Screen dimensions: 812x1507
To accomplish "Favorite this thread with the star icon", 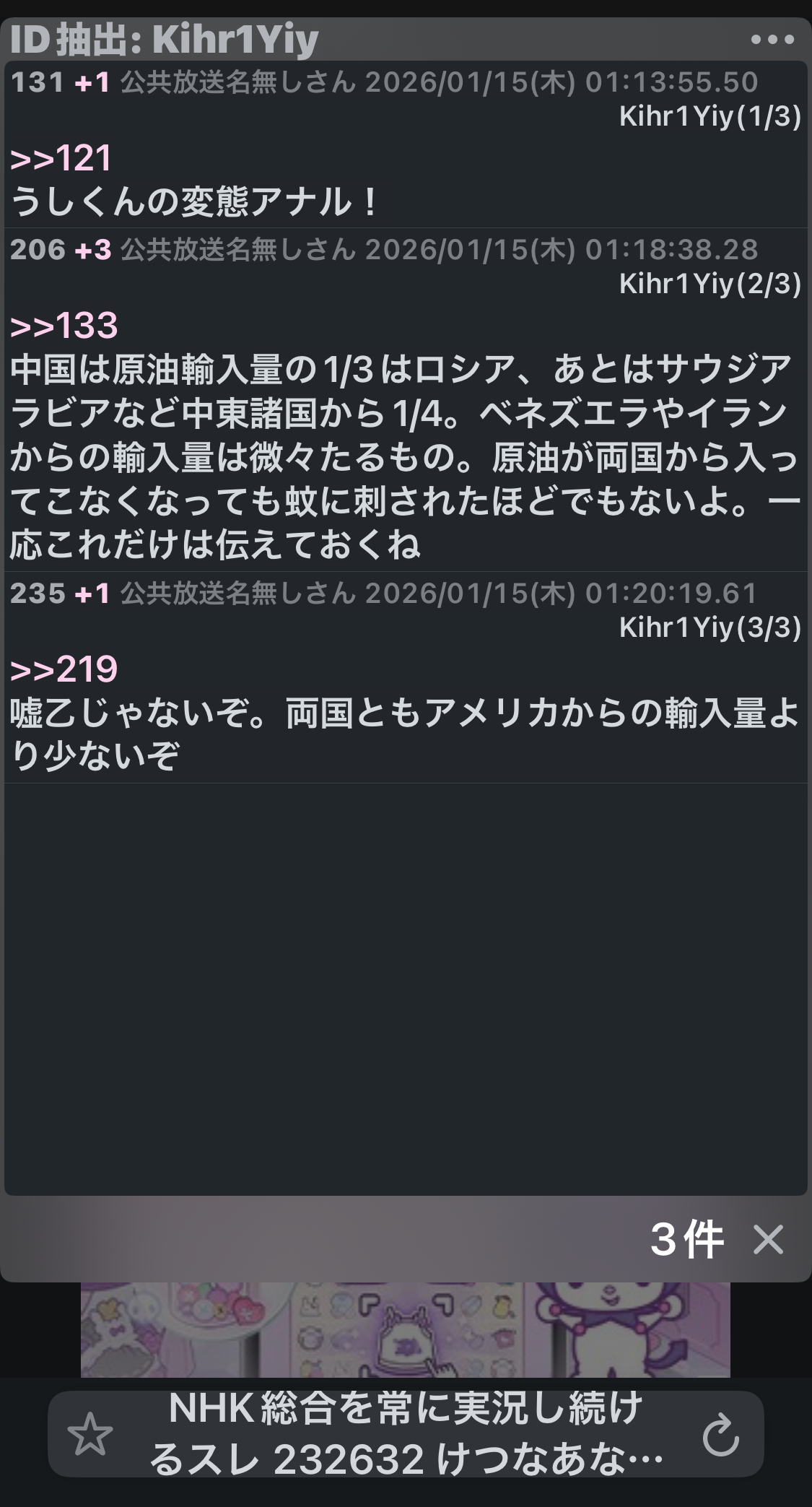I will [90, 1434].
